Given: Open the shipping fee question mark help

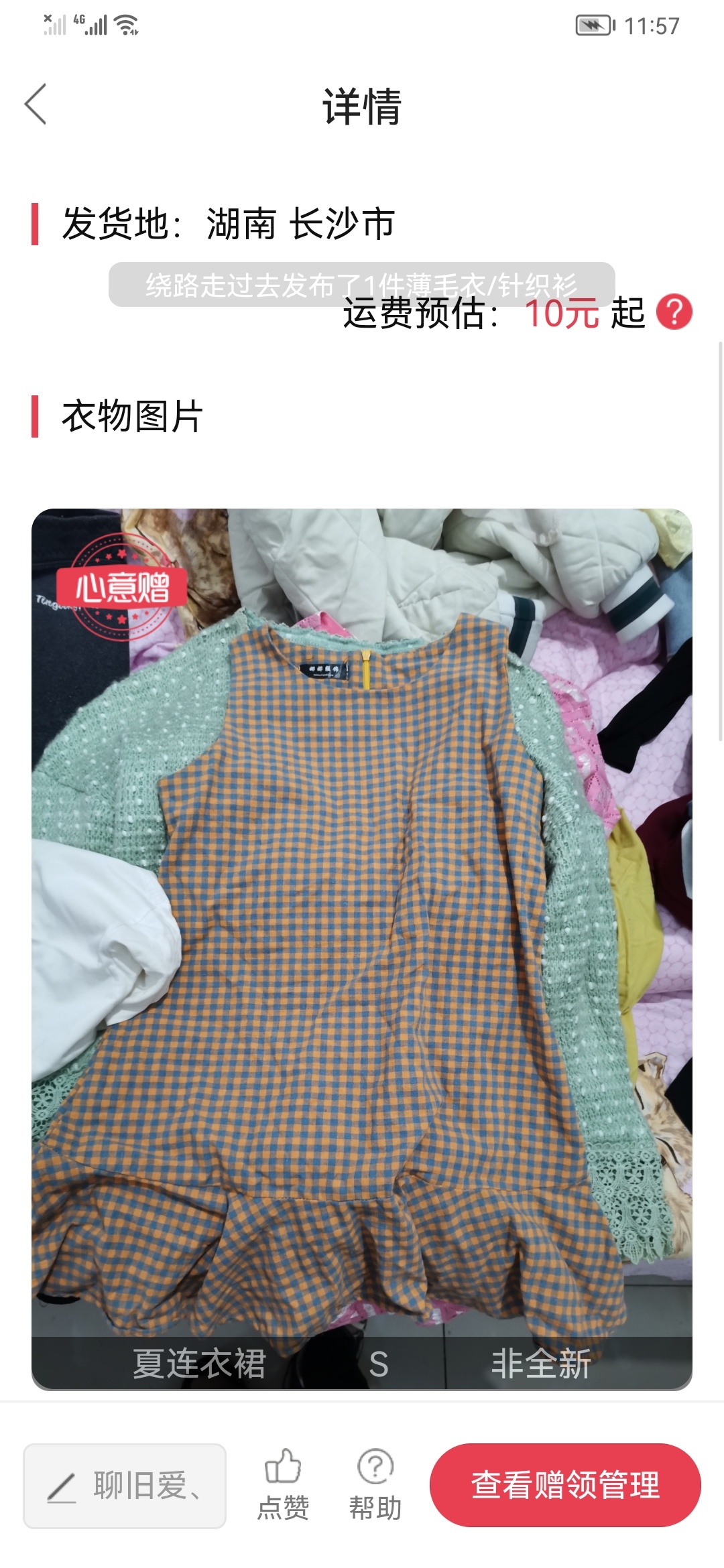Looking at the screenshot, I should pyautogui.click(x=674, y=312).
